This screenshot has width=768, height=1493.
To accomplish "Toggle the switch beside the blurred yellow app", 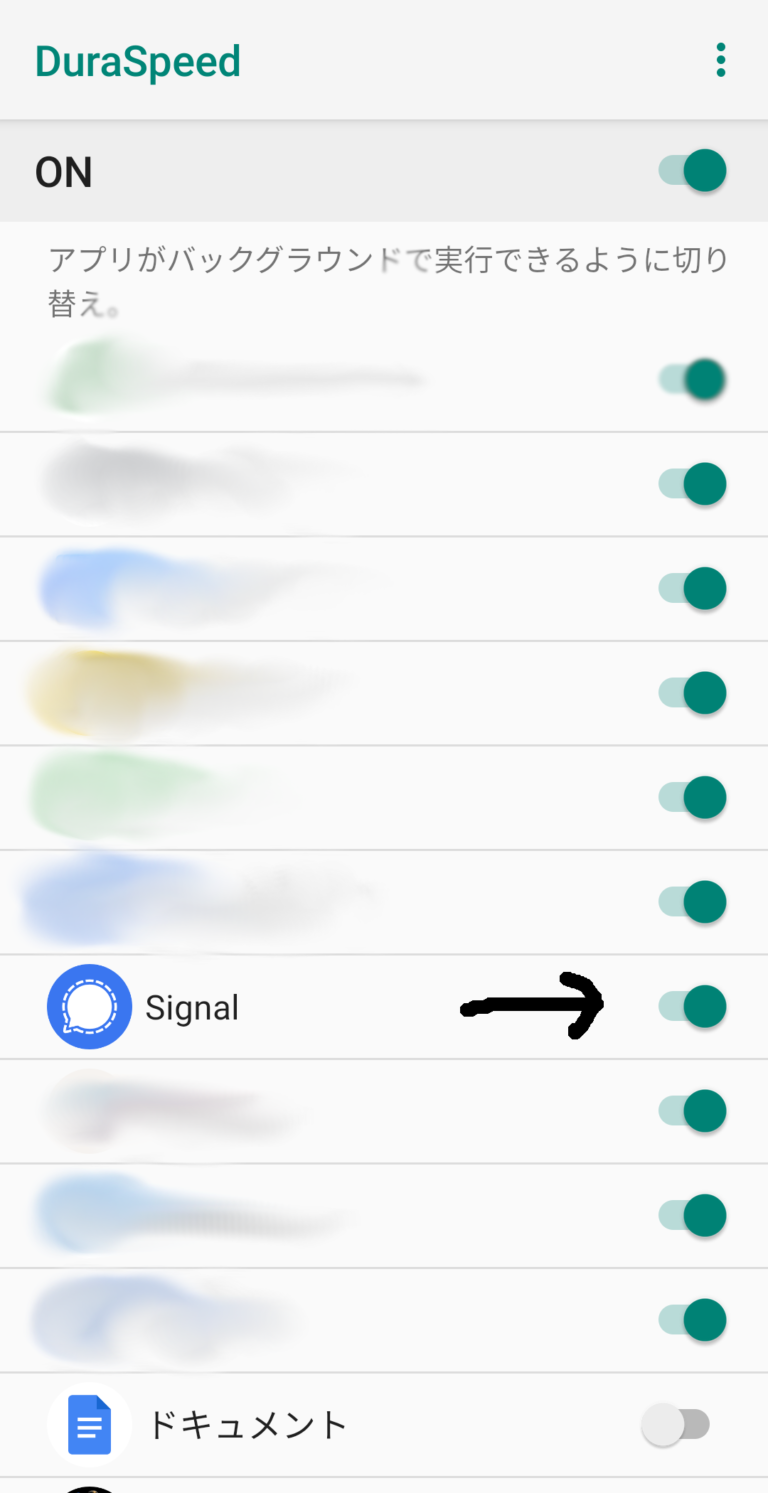I will [692, 693].
